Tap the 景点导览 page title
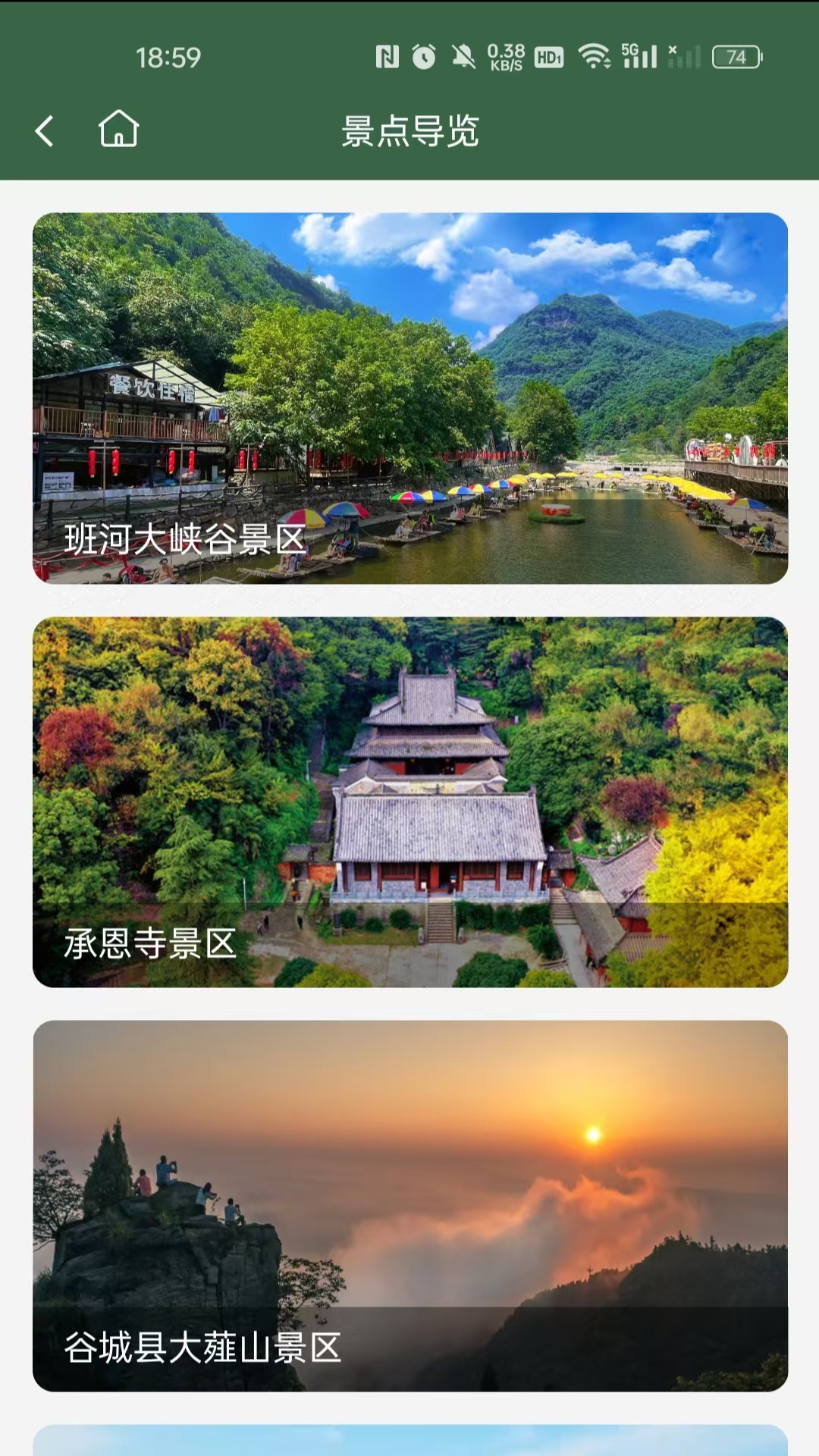This screenshot has height=1456, width=819. click(x=409, y=130)
